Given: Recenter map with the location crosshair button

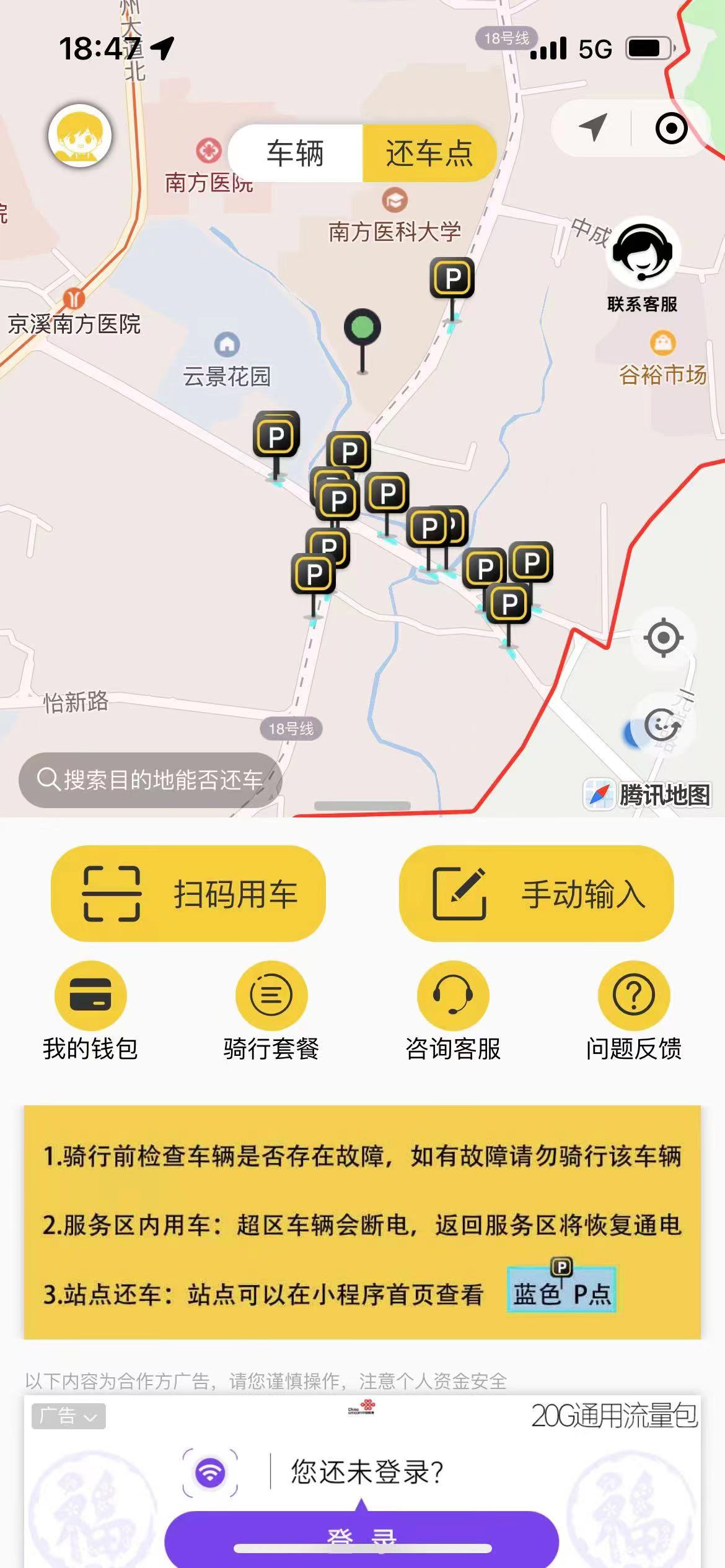Looking at the screenshot, I should [x=663, y=638].
